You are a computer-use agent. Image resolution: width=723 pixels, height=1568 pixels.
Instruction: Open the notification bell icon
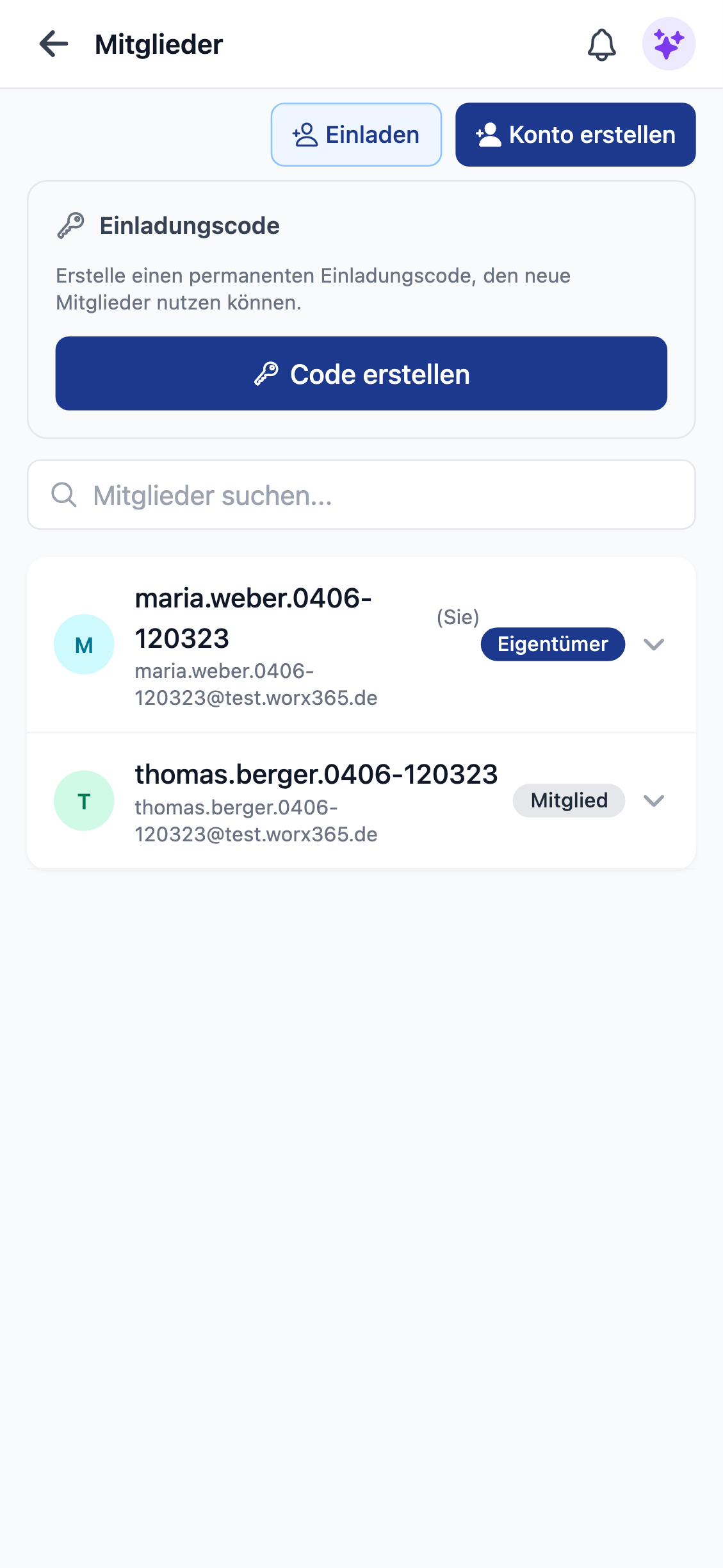point(601,44)
